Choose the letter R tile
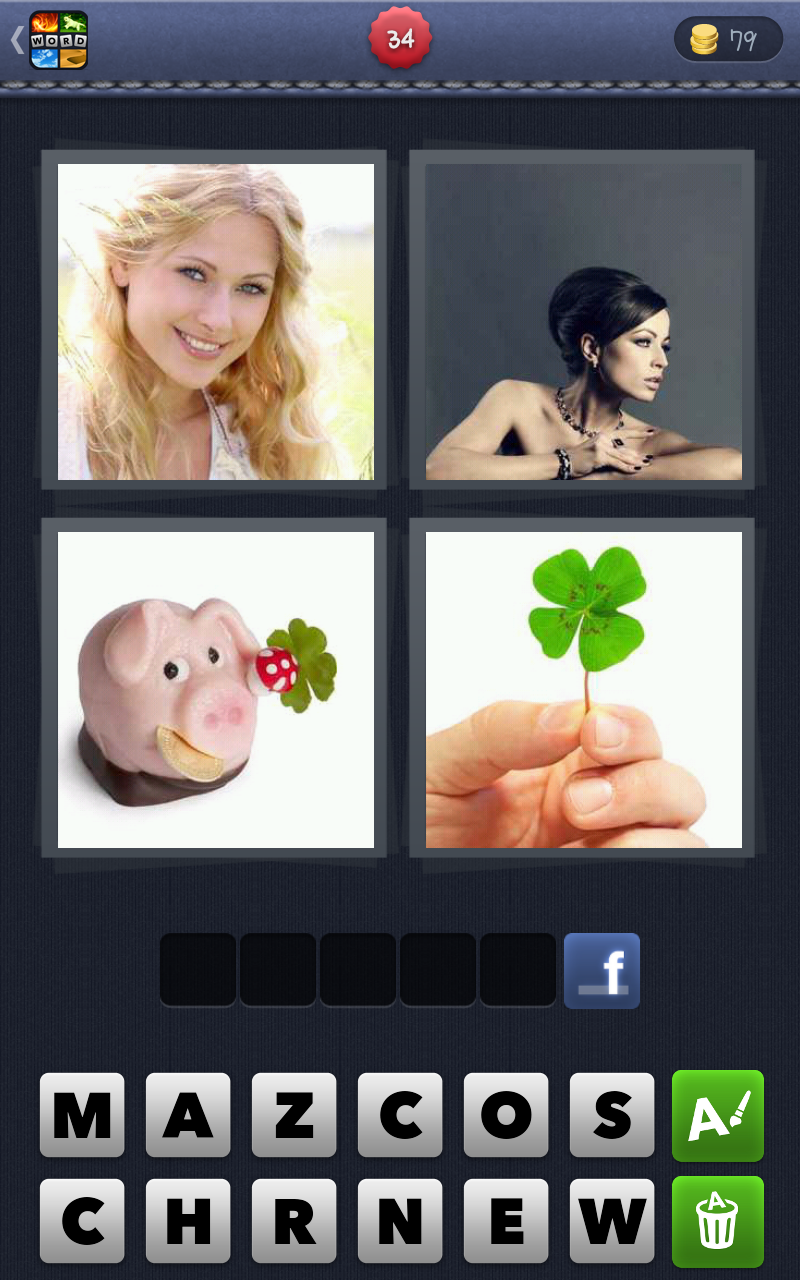This screenshot has width=800, height=1280. (294, 1221)
